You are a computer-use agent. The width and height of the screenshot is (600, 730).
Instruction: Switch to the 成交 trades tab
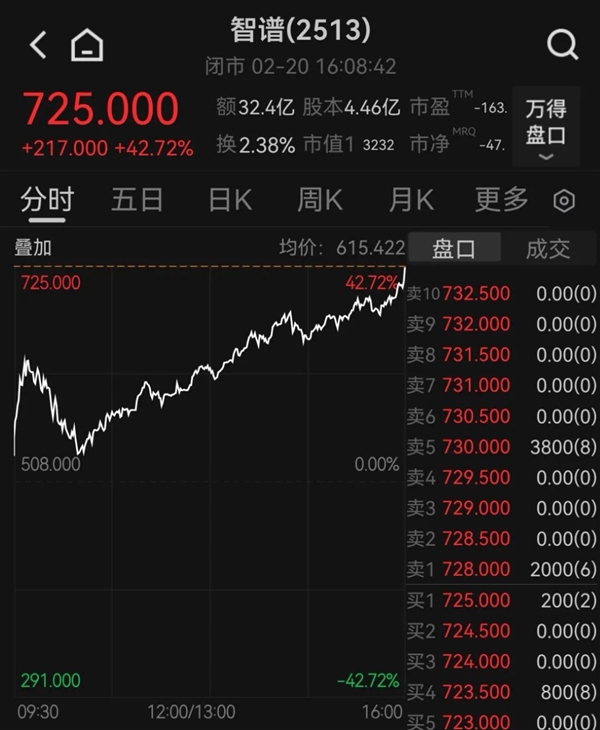tap(548, 248)
